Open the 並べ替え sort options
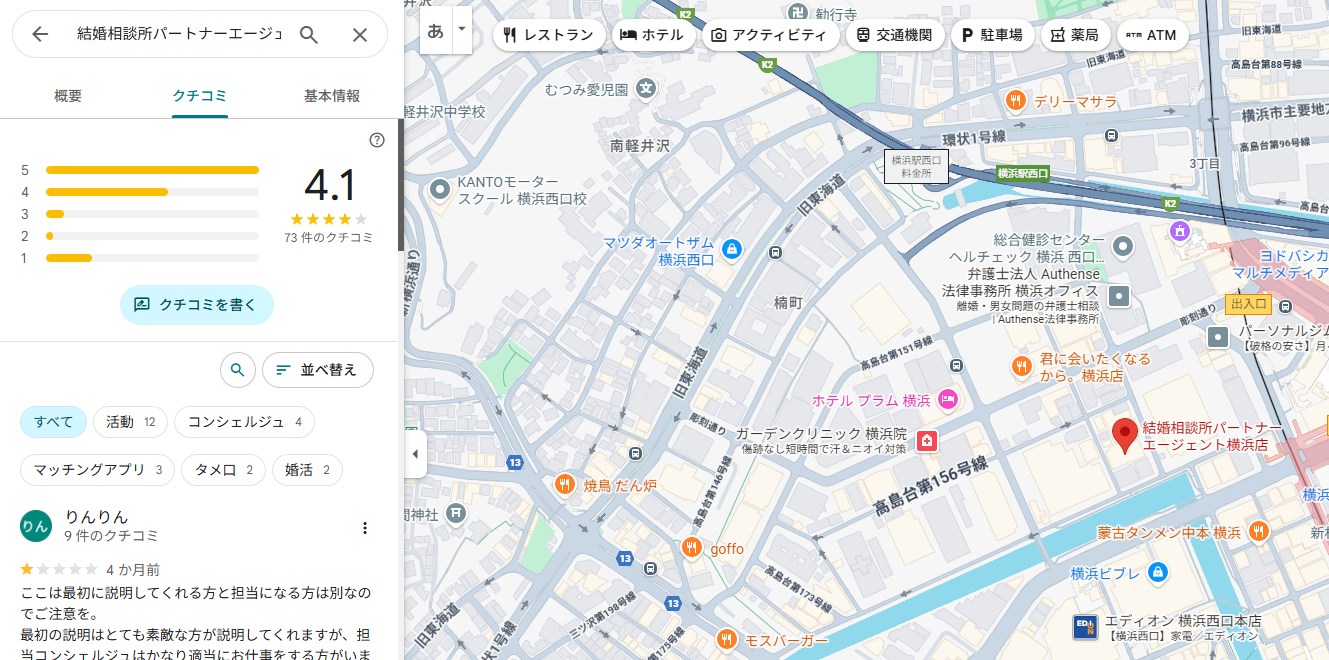 coord(317,370)
